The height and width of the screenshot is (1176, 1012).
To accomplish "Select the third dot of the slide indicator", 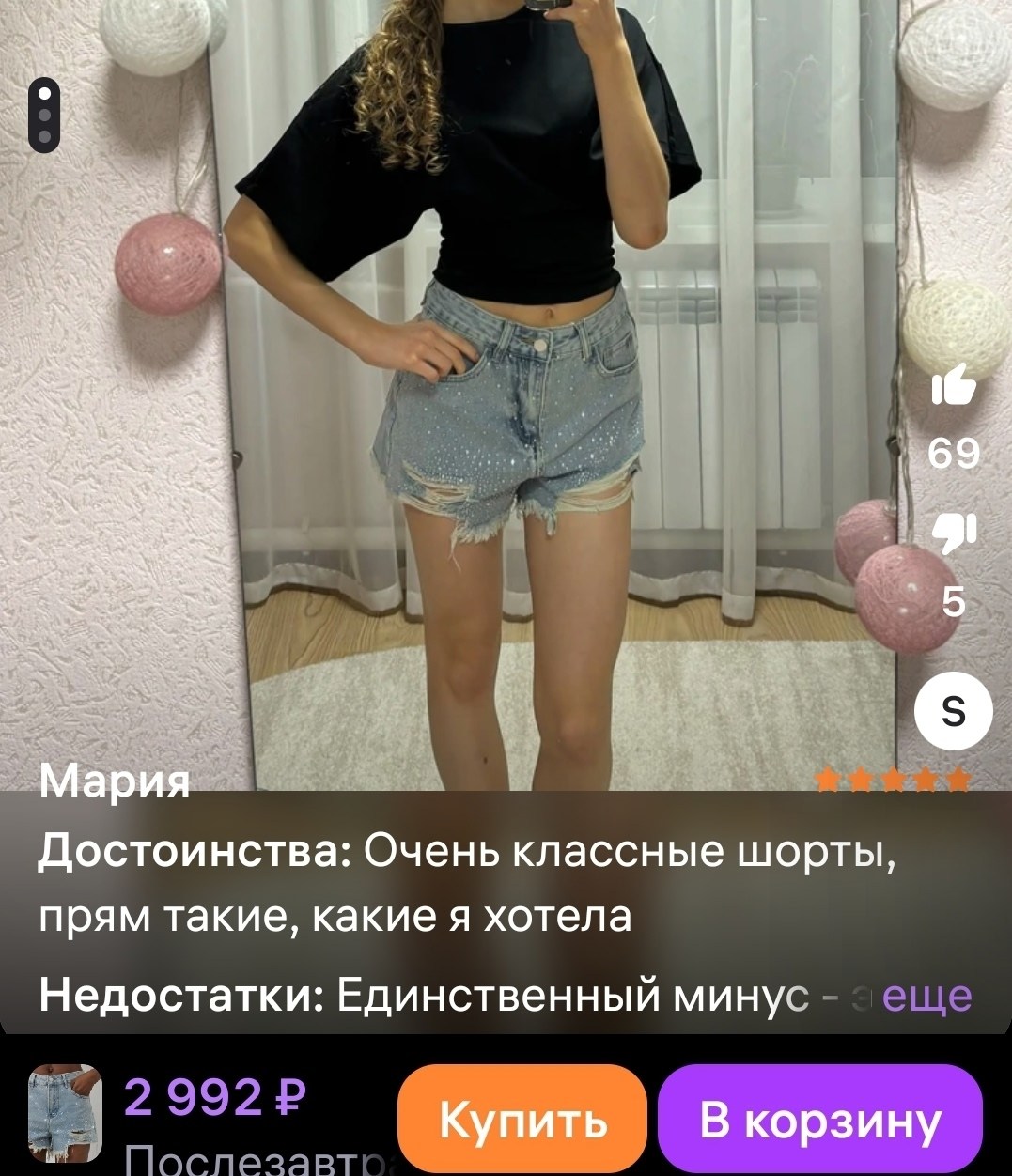I will 44,135.
